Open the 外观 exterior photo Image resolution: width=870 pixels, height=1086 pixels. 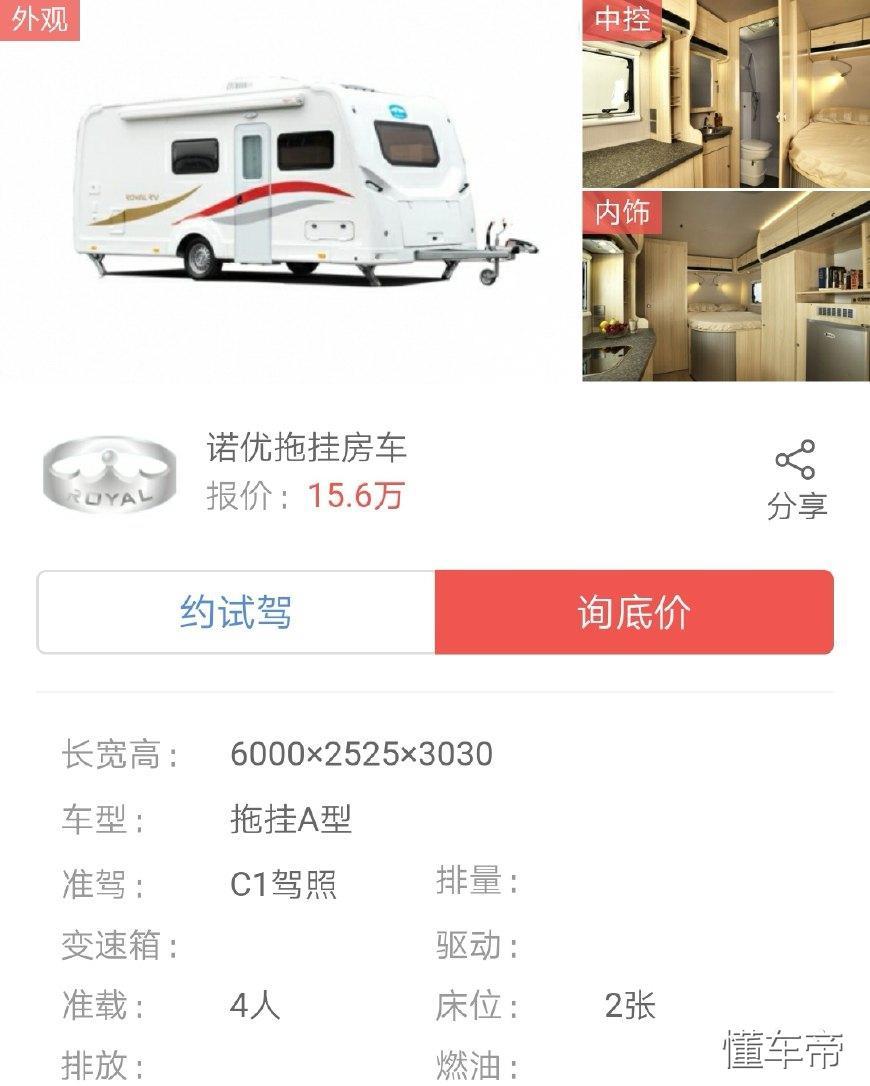tap(290, 190)
